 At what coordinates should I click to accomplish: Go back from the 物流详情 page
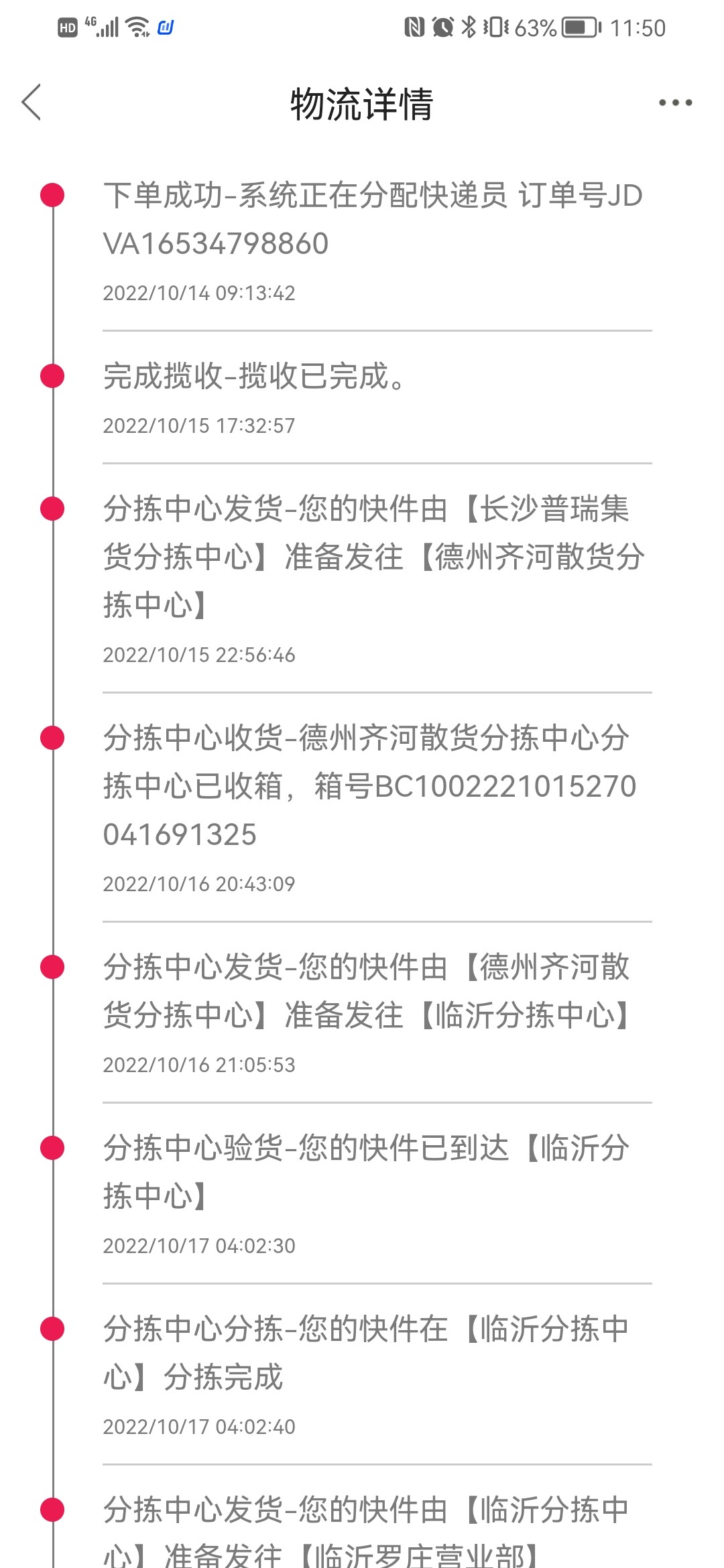[32, 103]
